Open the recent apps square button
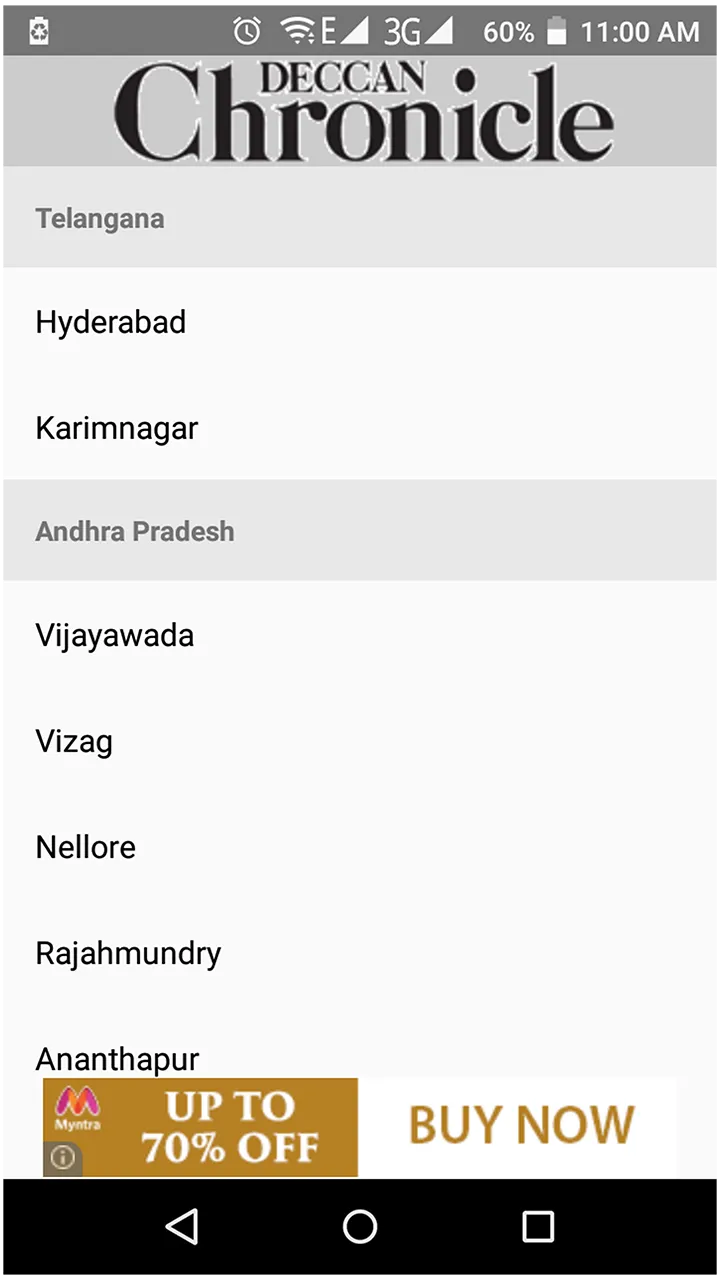The width and height of the screenshot is (720, 1280). 538,1227
